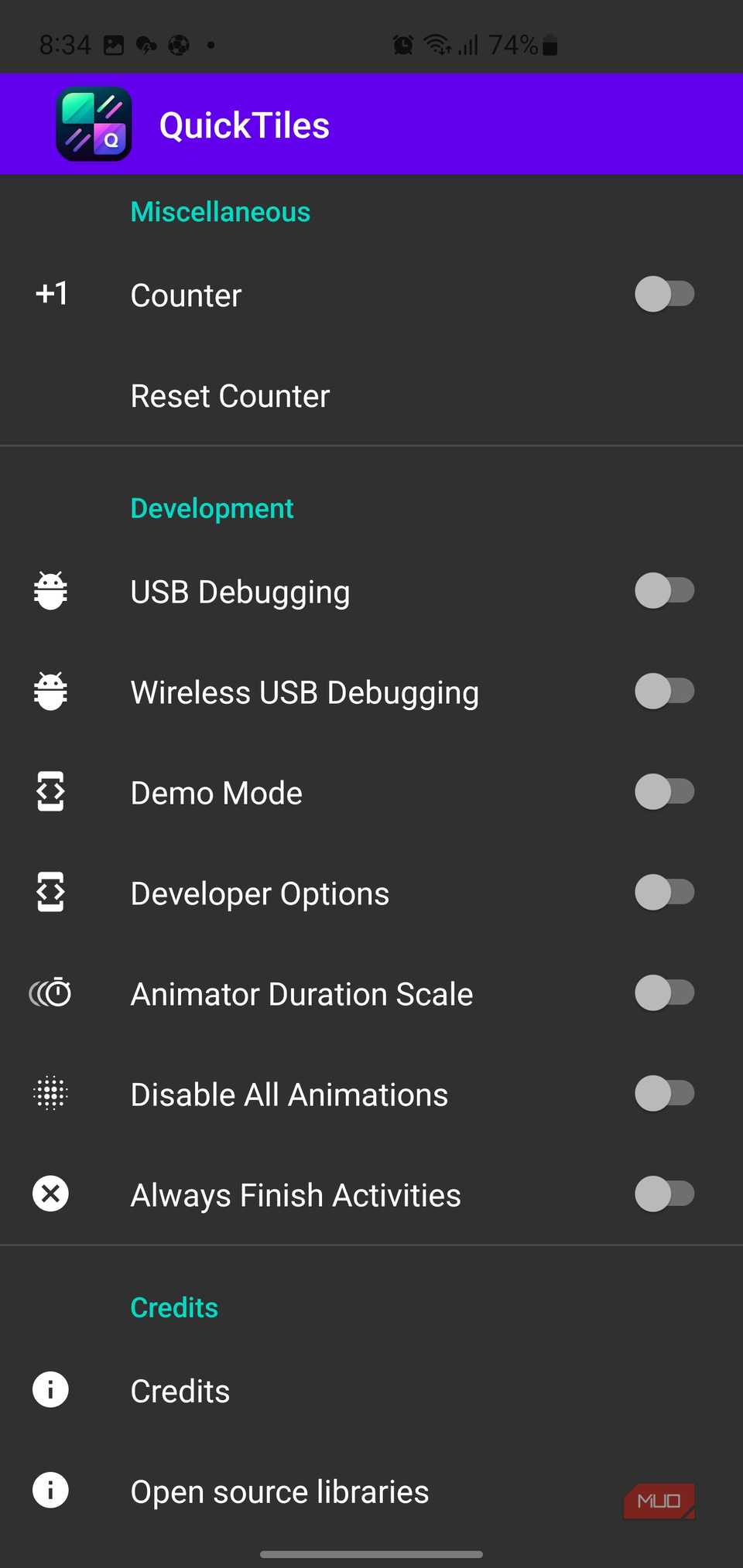Tap the Credits info icon
The image size is (743, 1568).
pyautogui.click(x=50, y=1389)
